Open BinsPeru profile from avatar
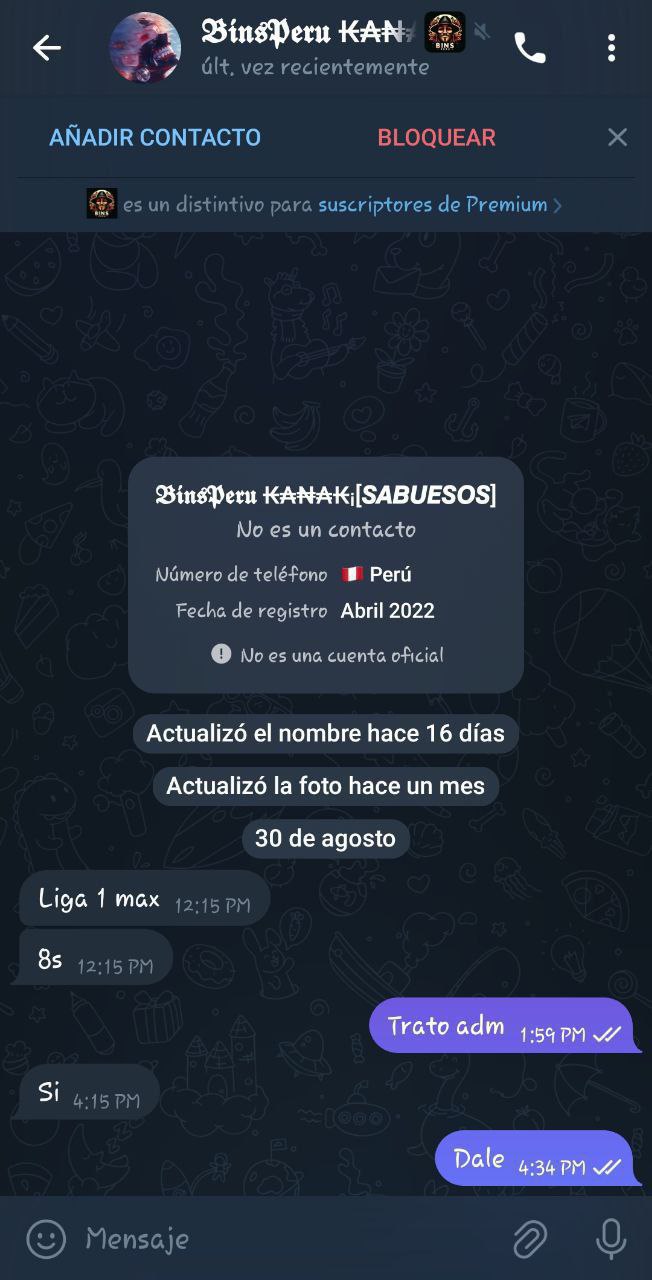The width and height of the screenshot is (652, 1280). (145, 48)
